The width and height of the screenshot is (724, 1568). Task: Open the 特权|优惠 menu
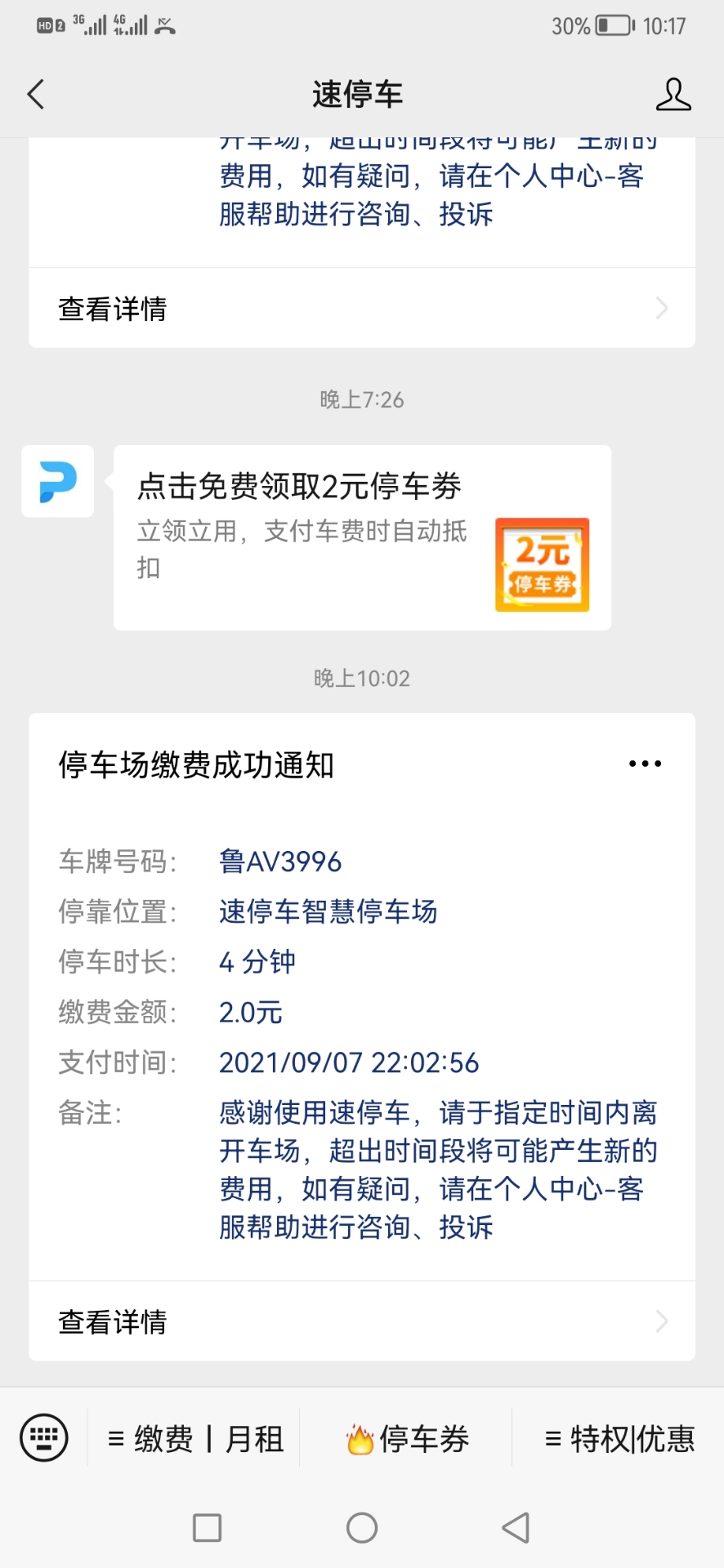coord(619,1439)
